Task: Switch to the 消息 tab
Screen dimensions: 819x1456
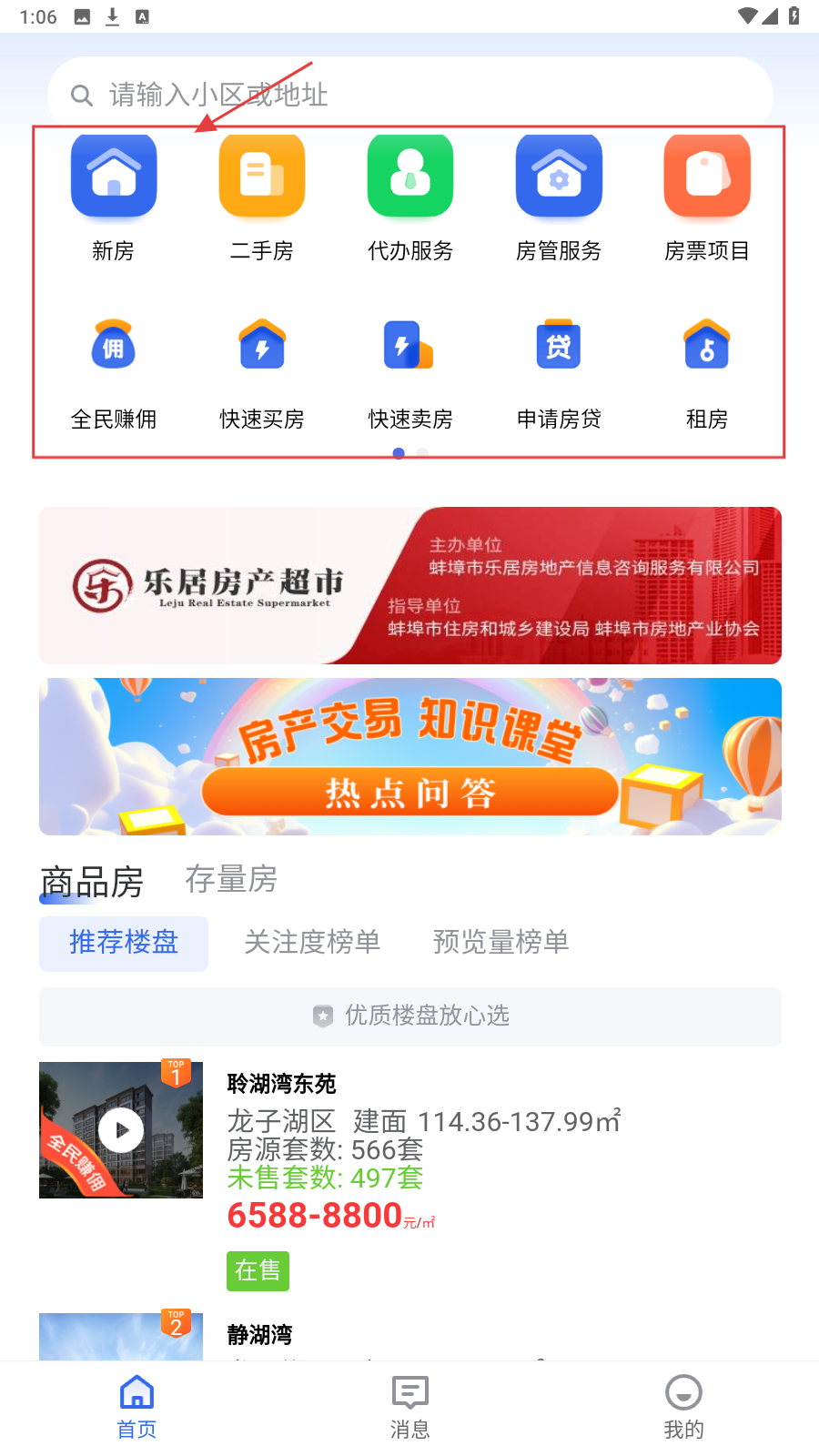Action: click(x=409, y=1407)
